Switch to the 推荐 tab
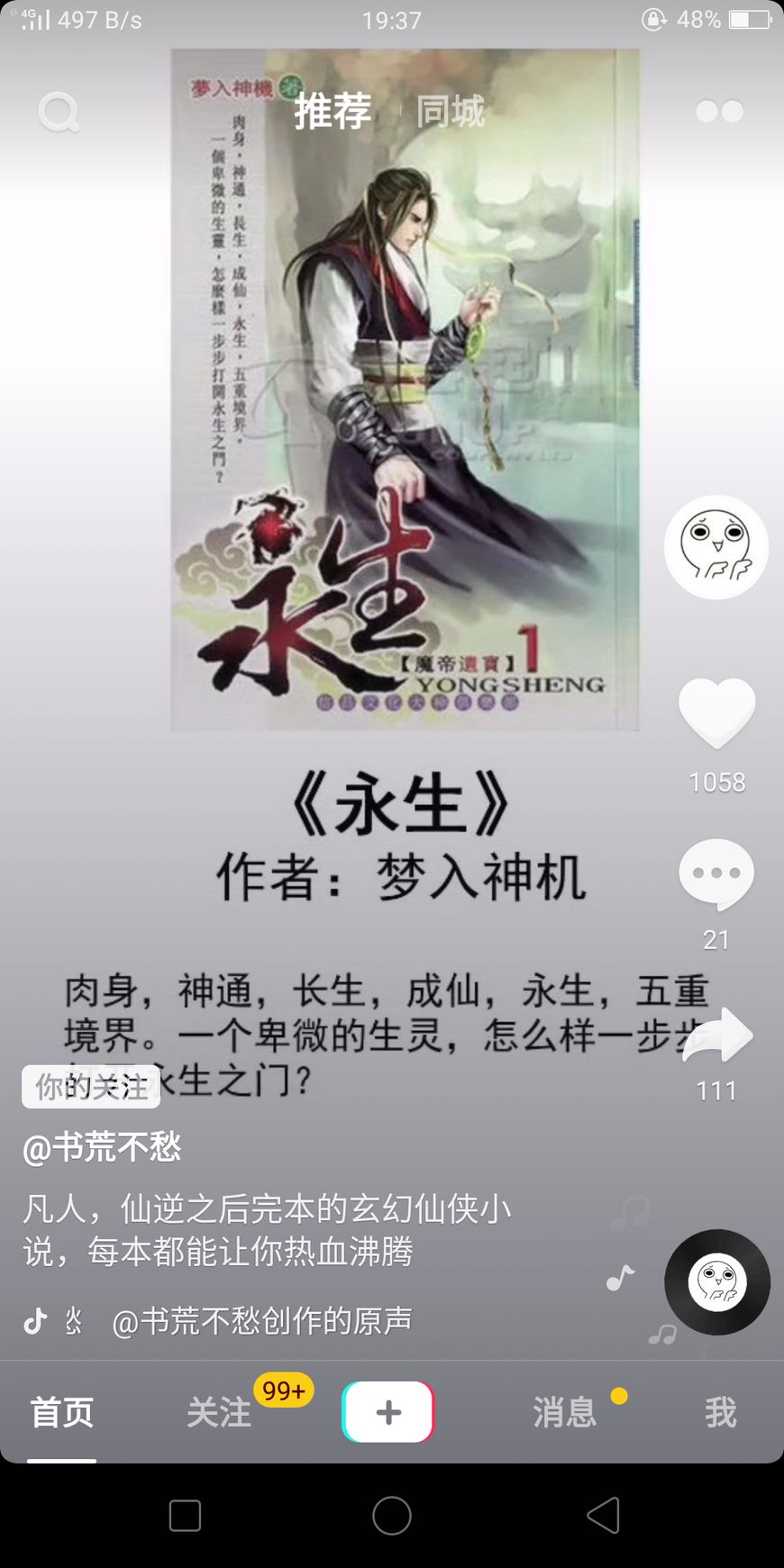 pyautogui.click(x=333, y=112)
